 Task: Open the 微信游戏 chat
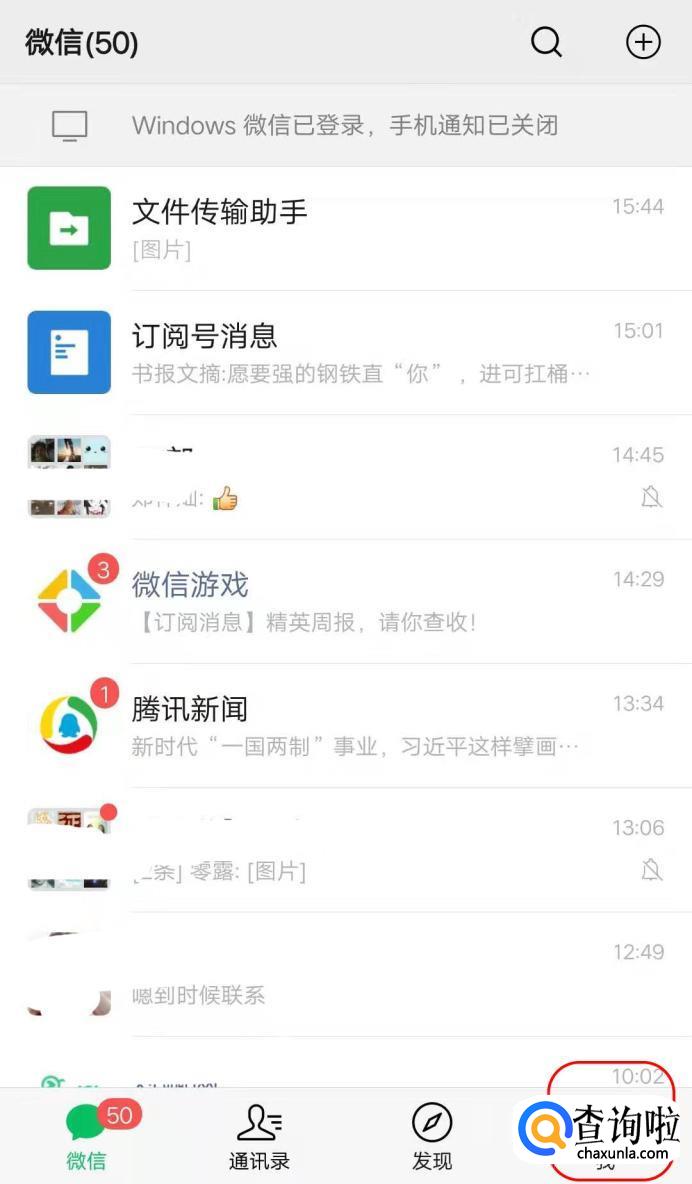346,601
